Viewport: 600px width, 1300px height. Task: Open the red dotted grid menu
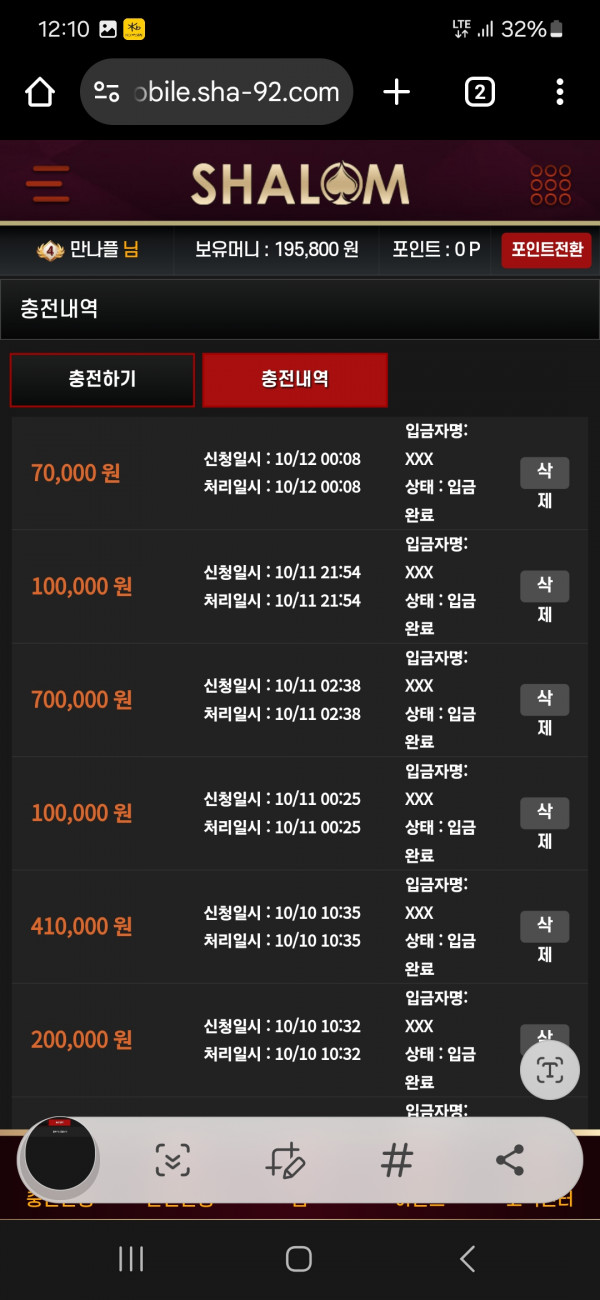click(x=550, y=184)
